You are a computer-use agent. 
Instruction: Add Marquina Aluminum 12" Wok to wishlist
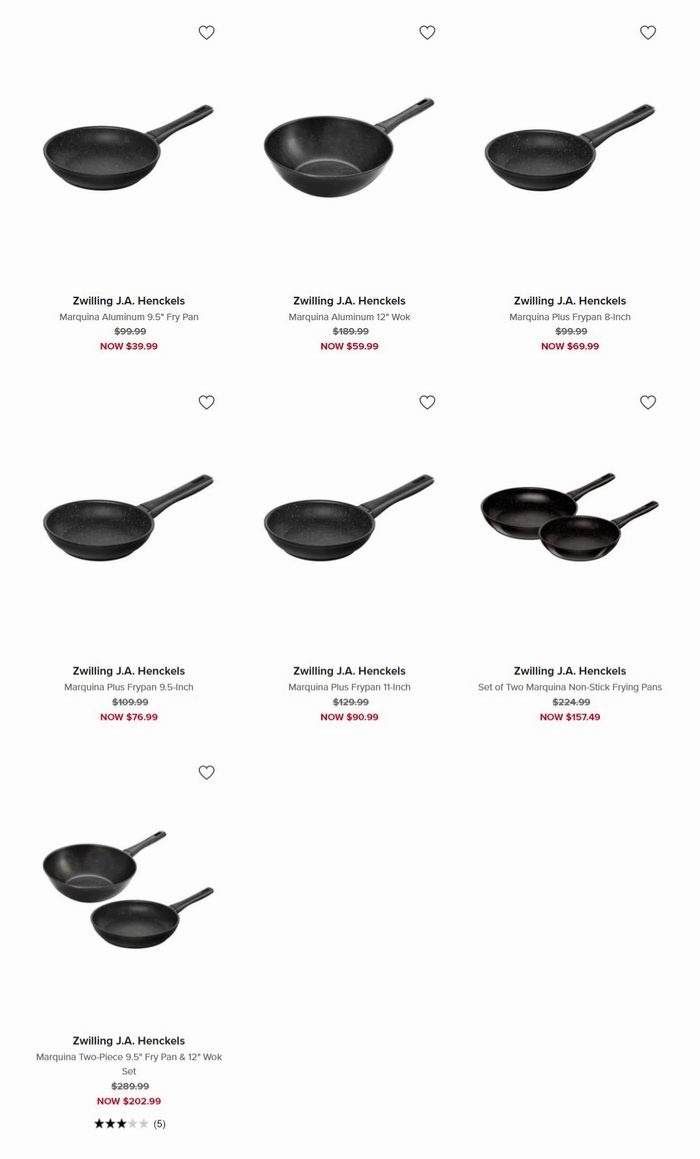tap(427, 33)
